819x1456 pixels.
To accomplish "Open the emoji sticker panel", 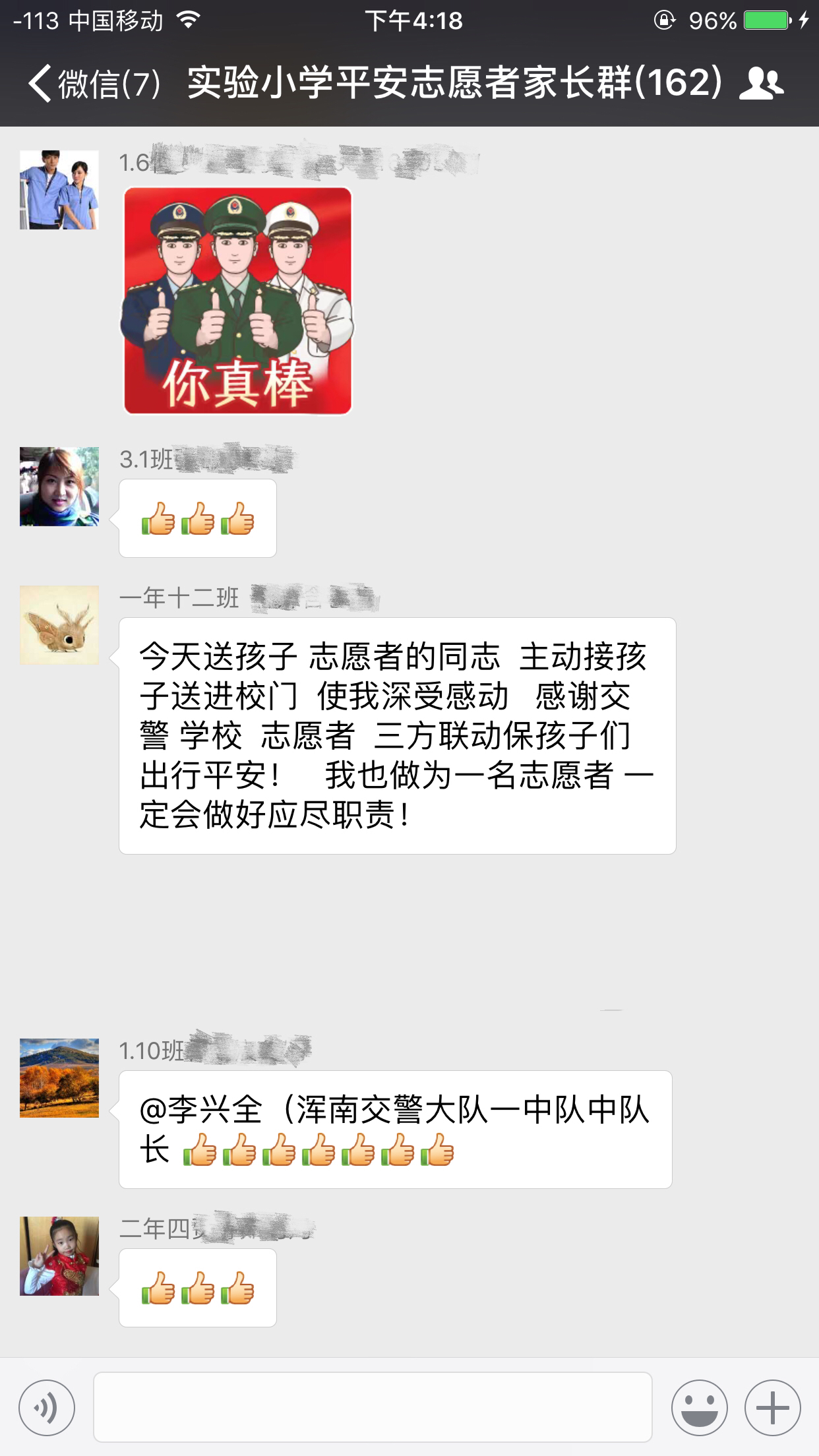I will (x=699, y=1407).
